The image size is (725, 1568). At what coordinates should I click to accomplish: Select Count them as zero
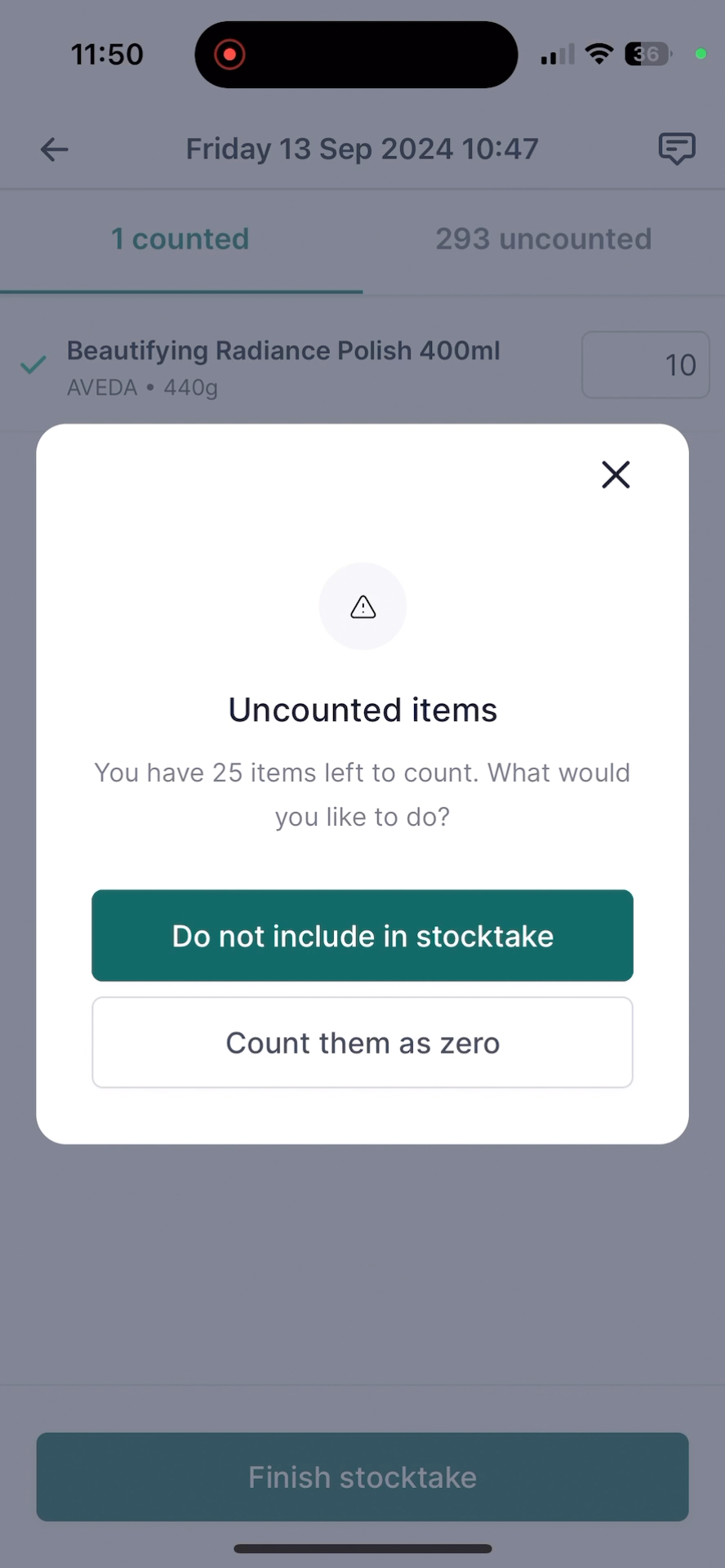[x=362, y=1043]
